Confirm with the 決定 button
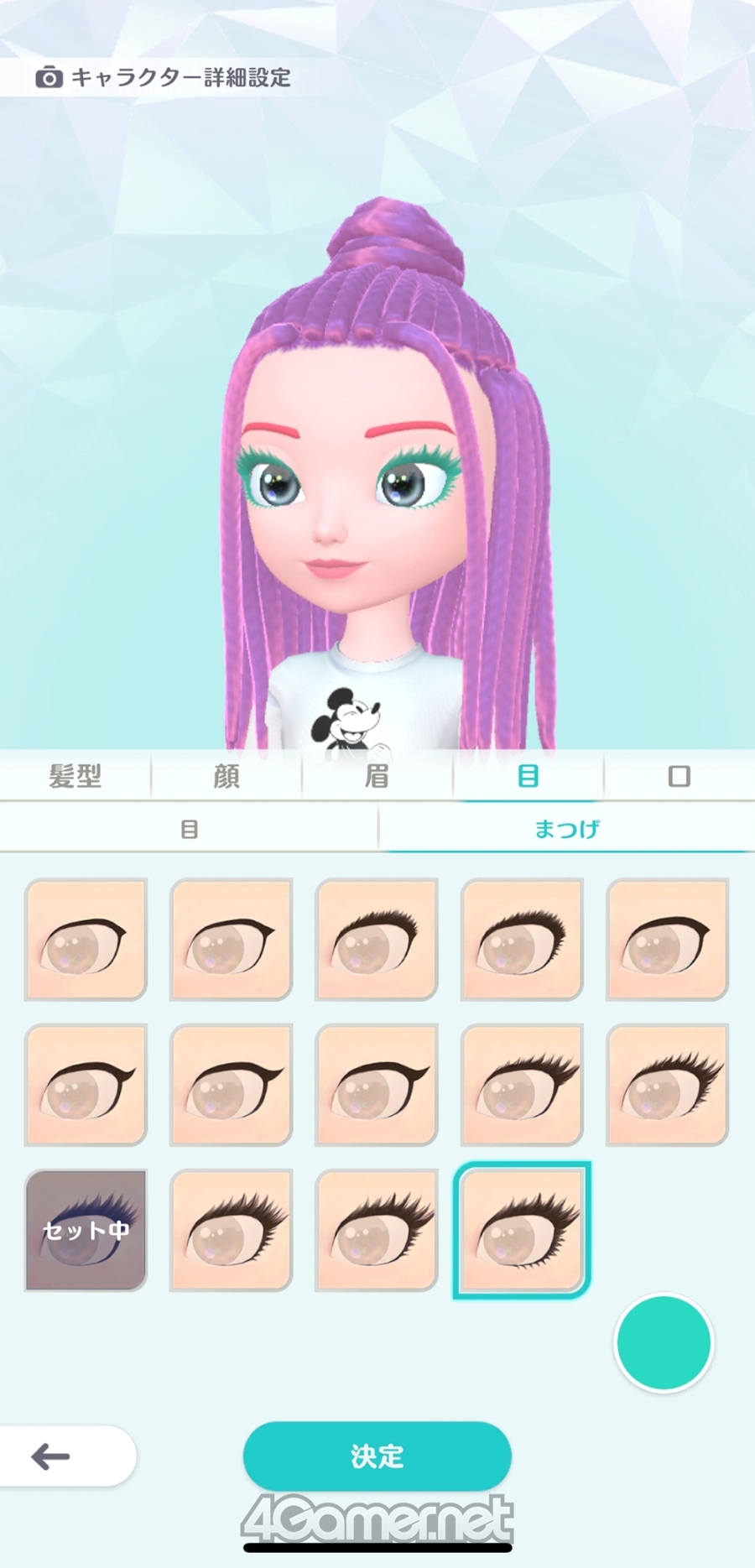755x1568 pixels. tap(377, 1456)
